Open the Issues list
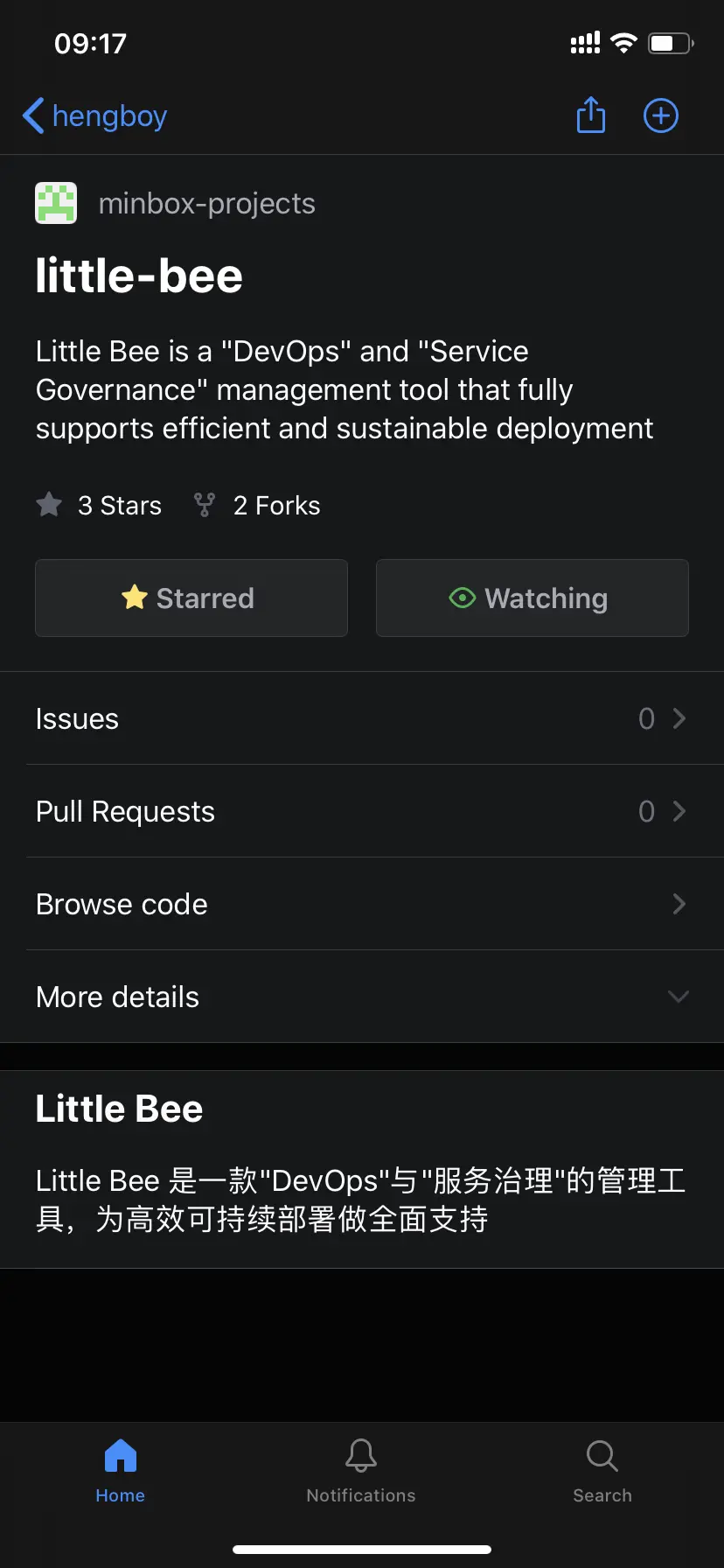 [362, 718]
